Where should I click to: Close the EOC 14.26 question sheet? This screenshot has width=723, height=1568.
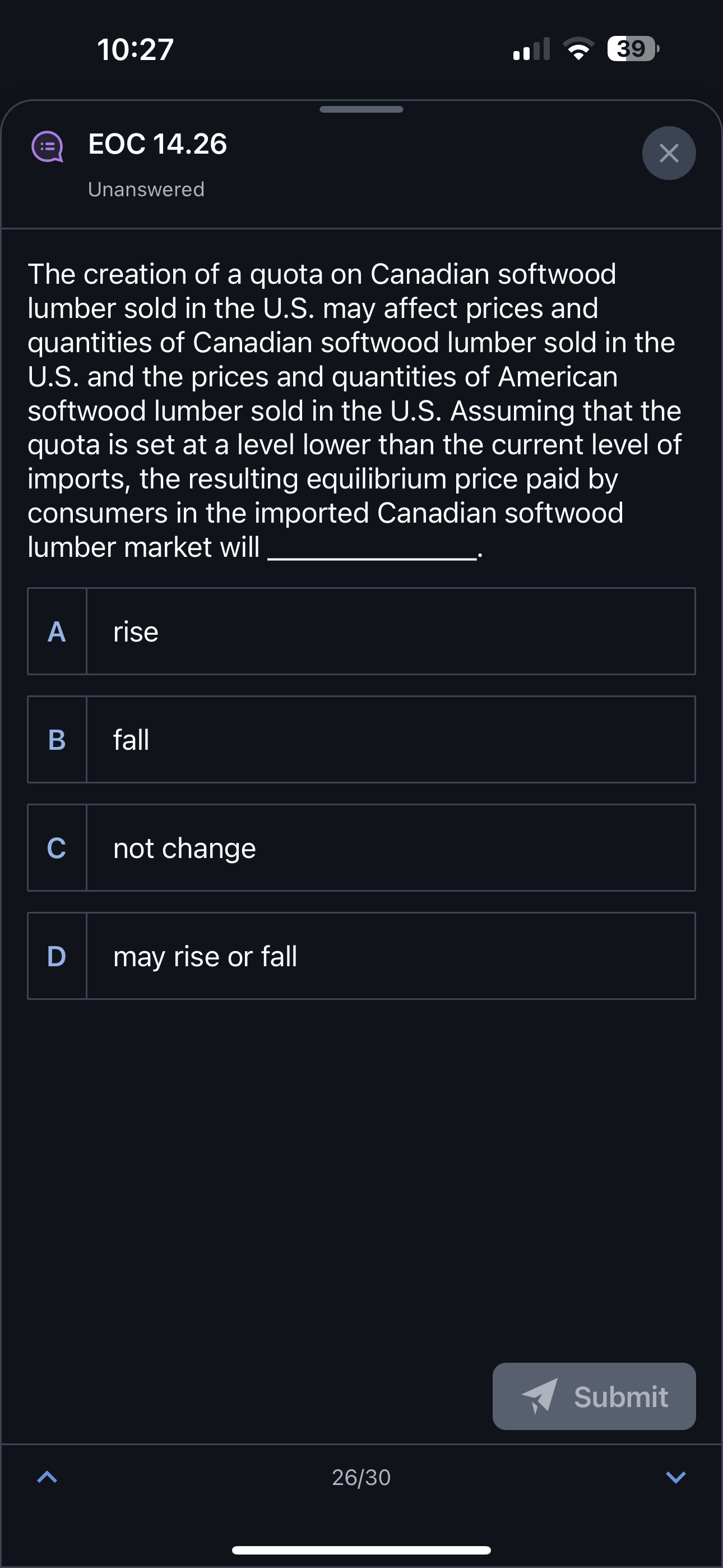click(x=668, y=153)
